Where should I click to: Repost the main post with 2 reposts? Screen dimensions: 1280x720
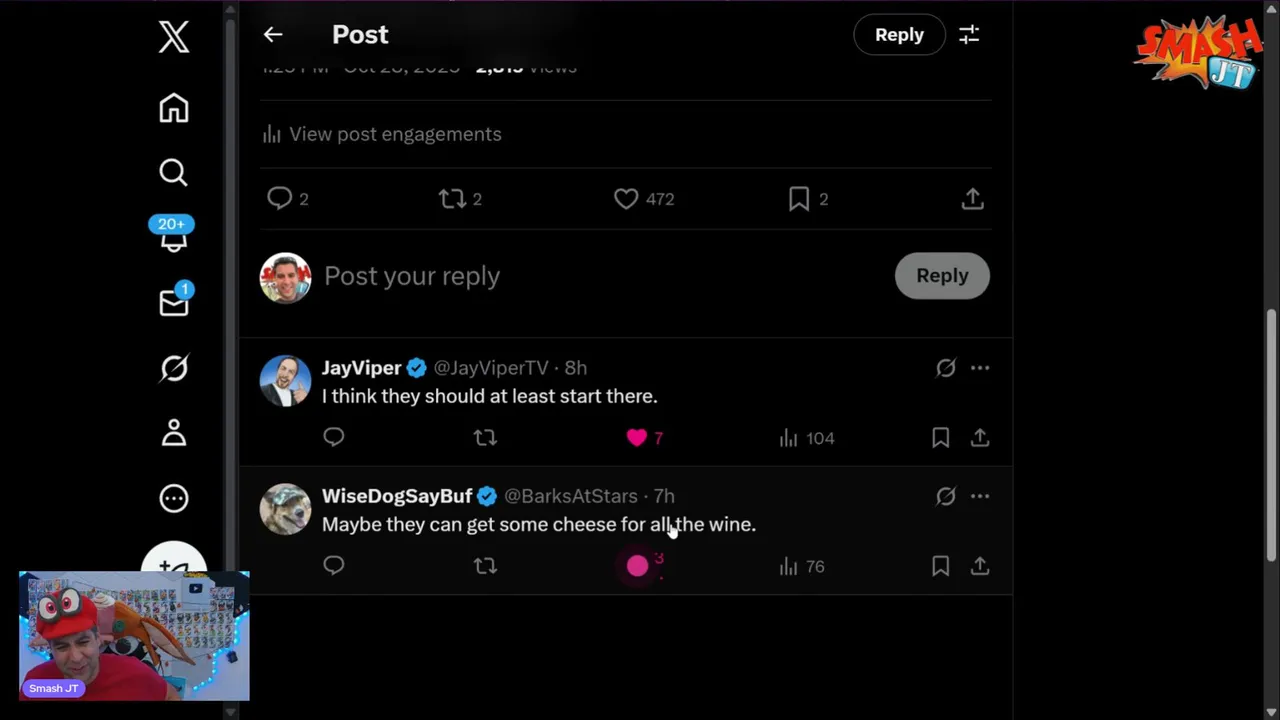(x=452, y=199)
